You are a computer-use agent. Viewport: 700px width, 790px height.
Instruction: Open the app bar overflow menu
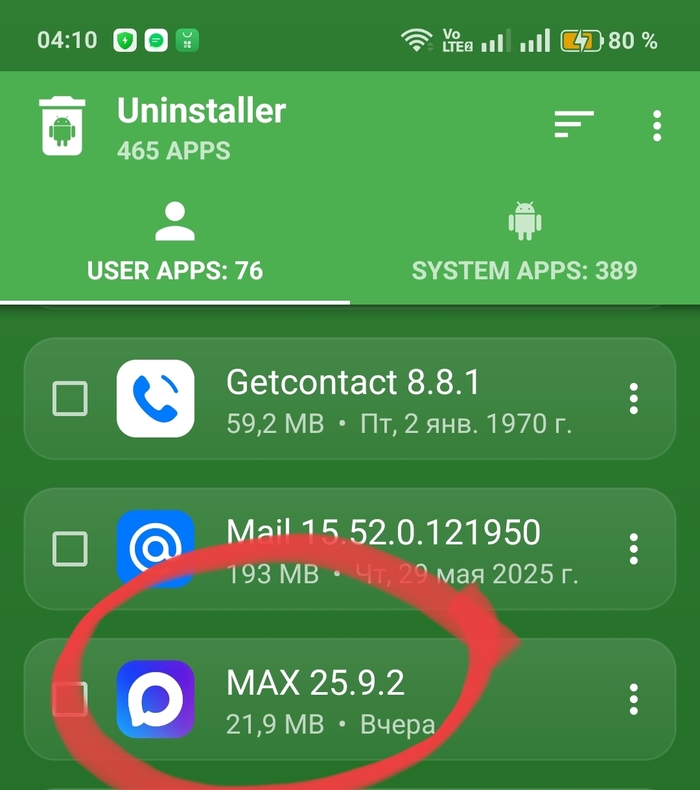(x=656, y=125)
